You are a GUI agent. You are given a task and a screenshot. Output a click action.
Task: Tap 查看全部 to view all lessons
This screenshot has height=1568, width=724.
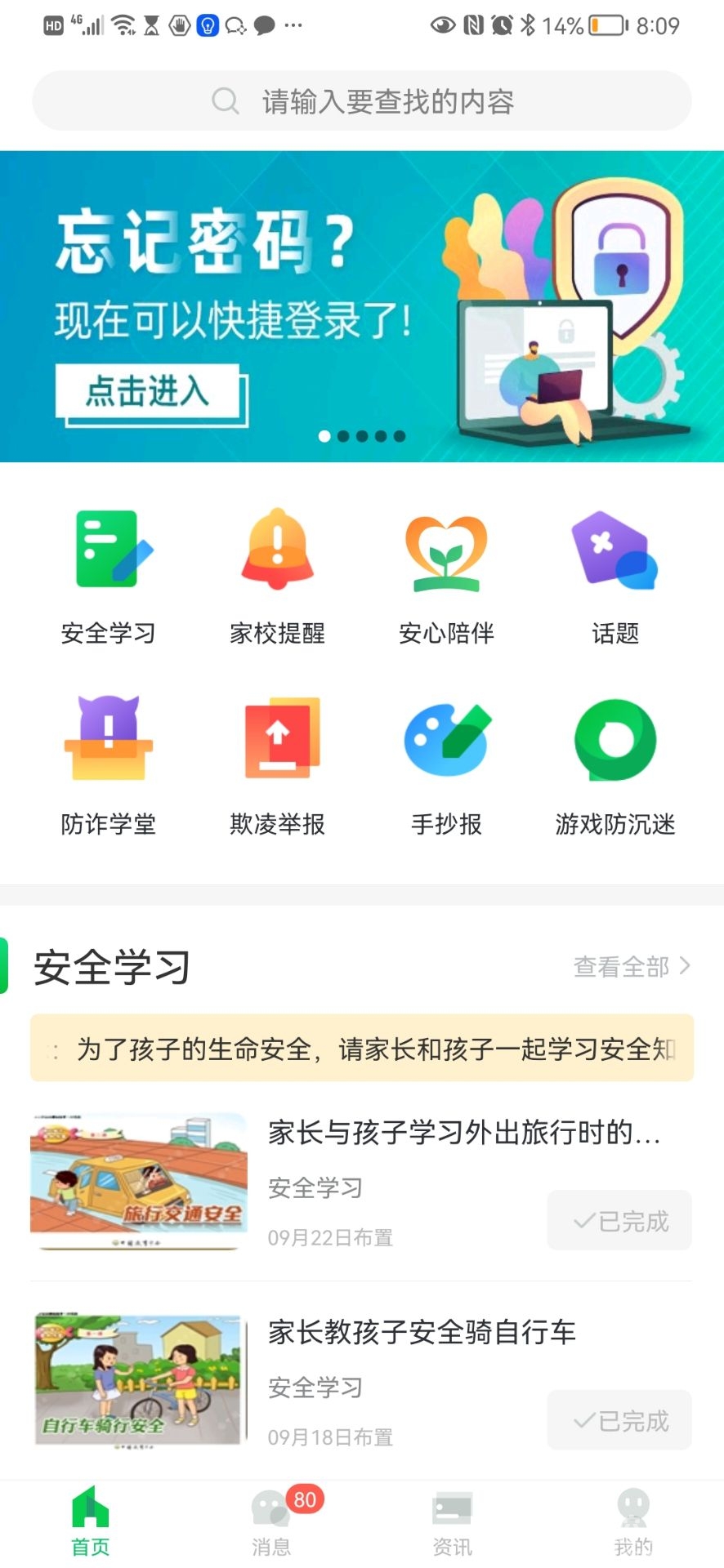click(632, 967)
